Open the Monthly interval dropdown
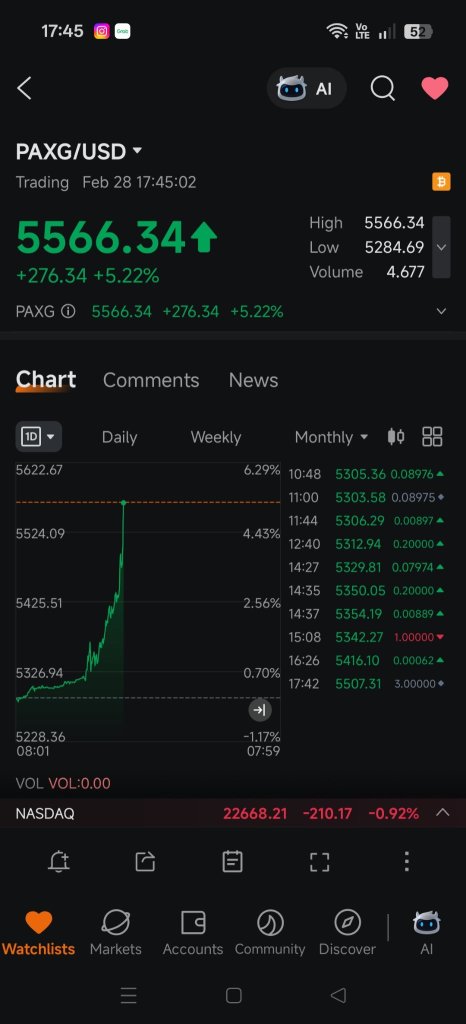466x1024 pixels. click(x=331, y=438)
